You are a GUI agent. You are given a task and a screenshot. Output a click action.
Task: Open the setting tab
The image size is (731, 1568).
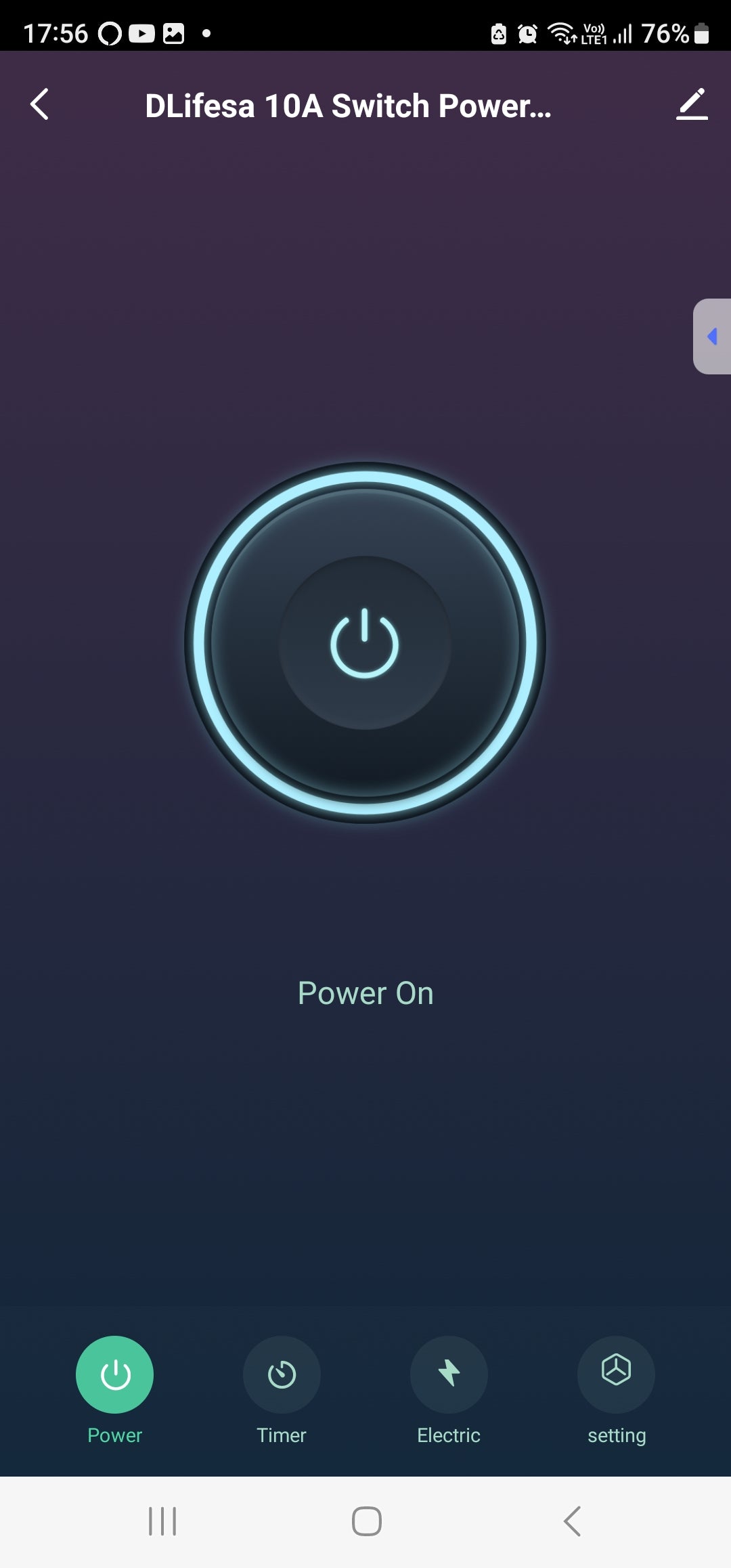tap(616, 1374)
